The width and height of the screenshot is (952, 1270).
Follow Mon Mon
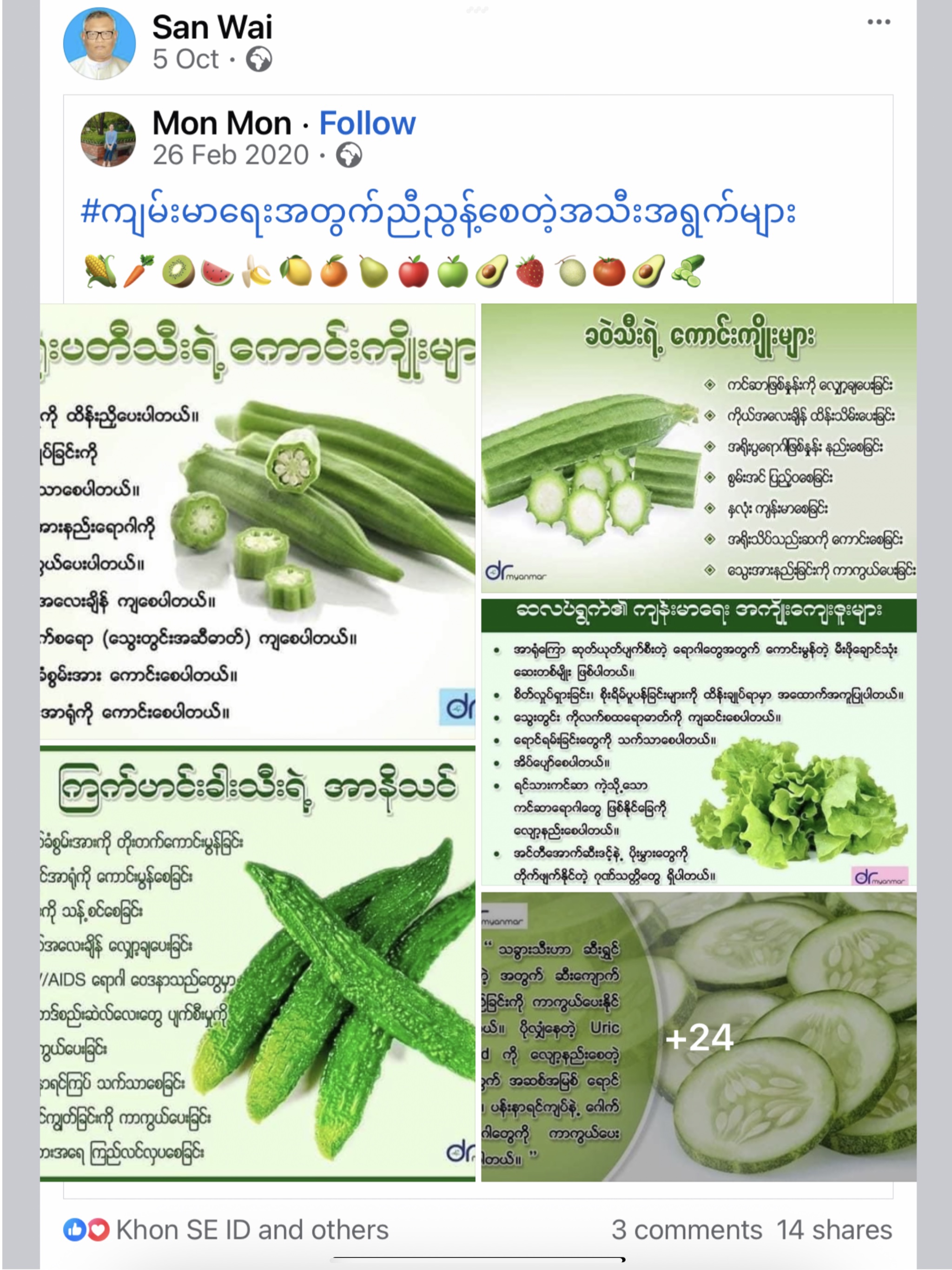pos(367,124)
